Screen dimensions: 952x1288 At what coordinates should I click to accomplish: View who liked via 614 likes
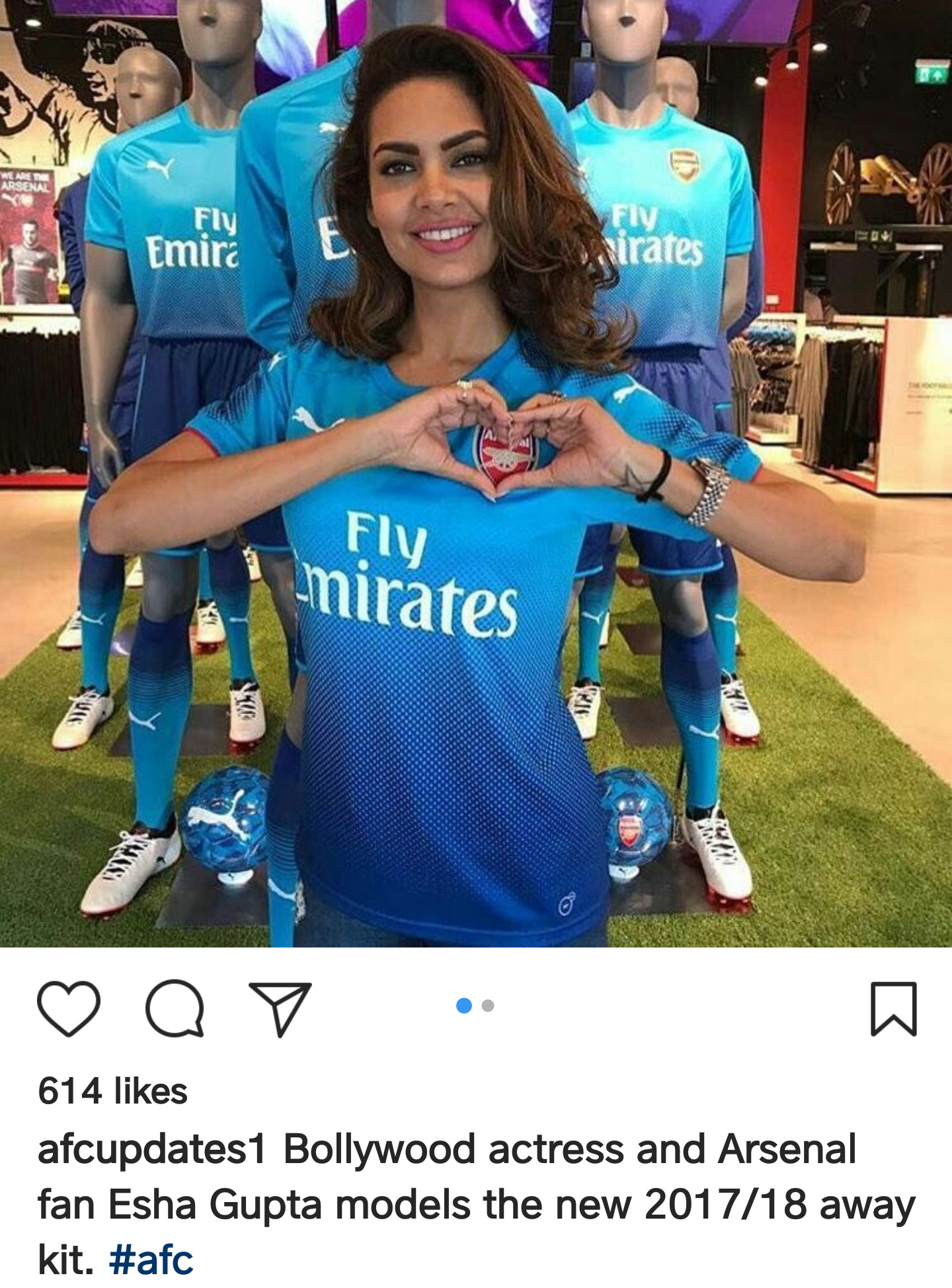(113, 1091)
